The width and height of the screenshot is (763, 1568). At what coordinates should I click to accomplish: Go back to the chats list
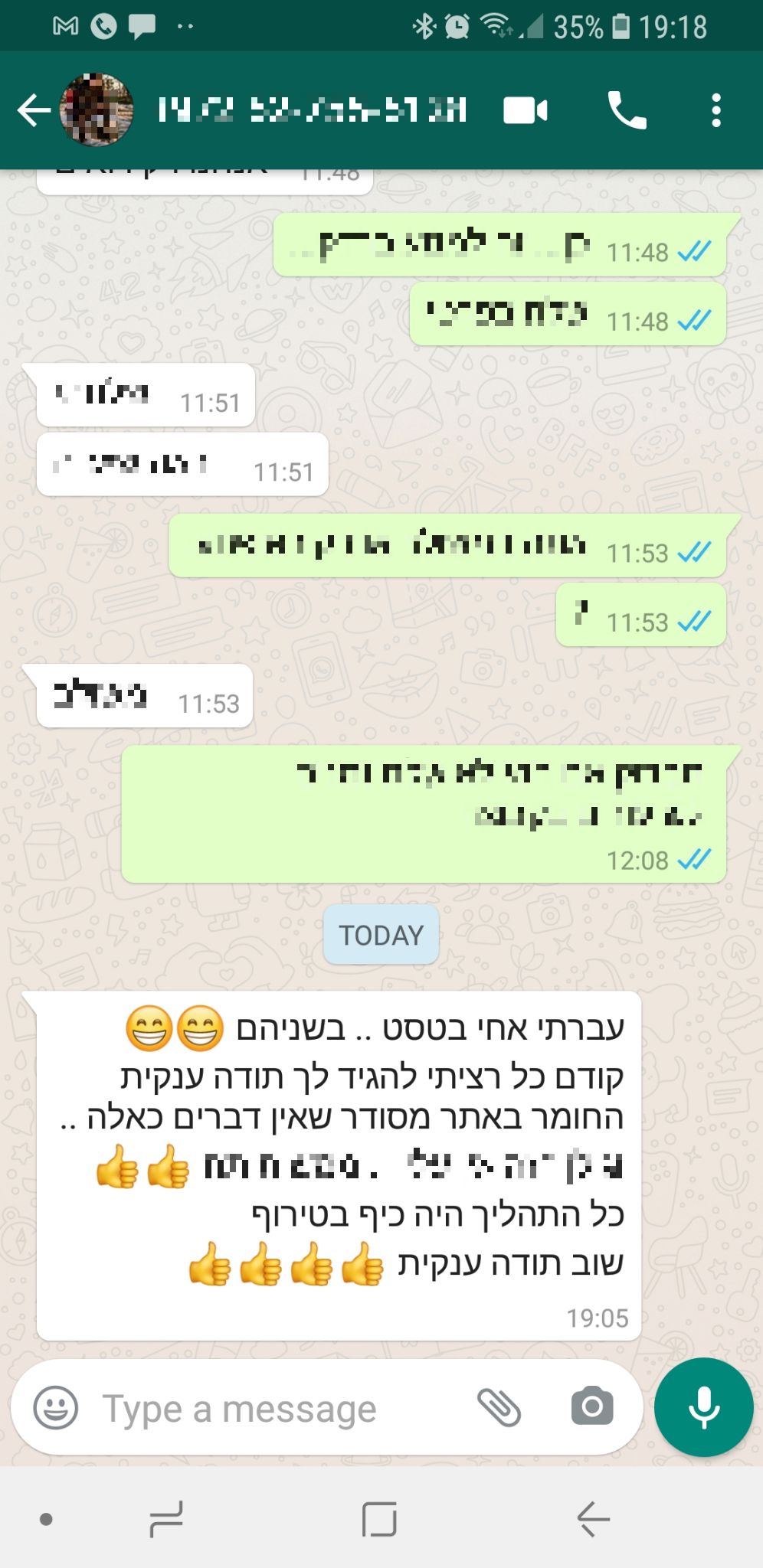coord(34,110)
